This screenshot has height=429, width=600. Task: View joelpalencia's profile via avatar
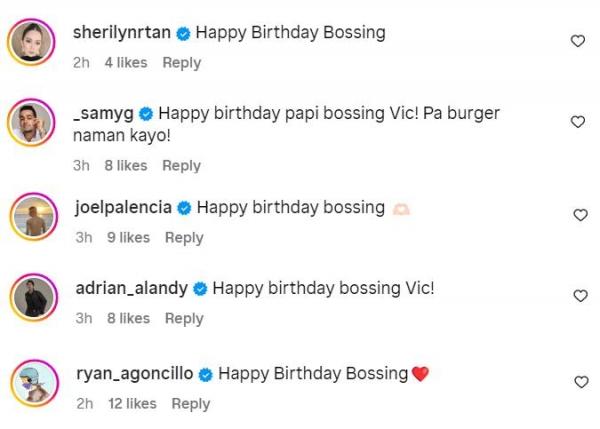tap(34, 218)
